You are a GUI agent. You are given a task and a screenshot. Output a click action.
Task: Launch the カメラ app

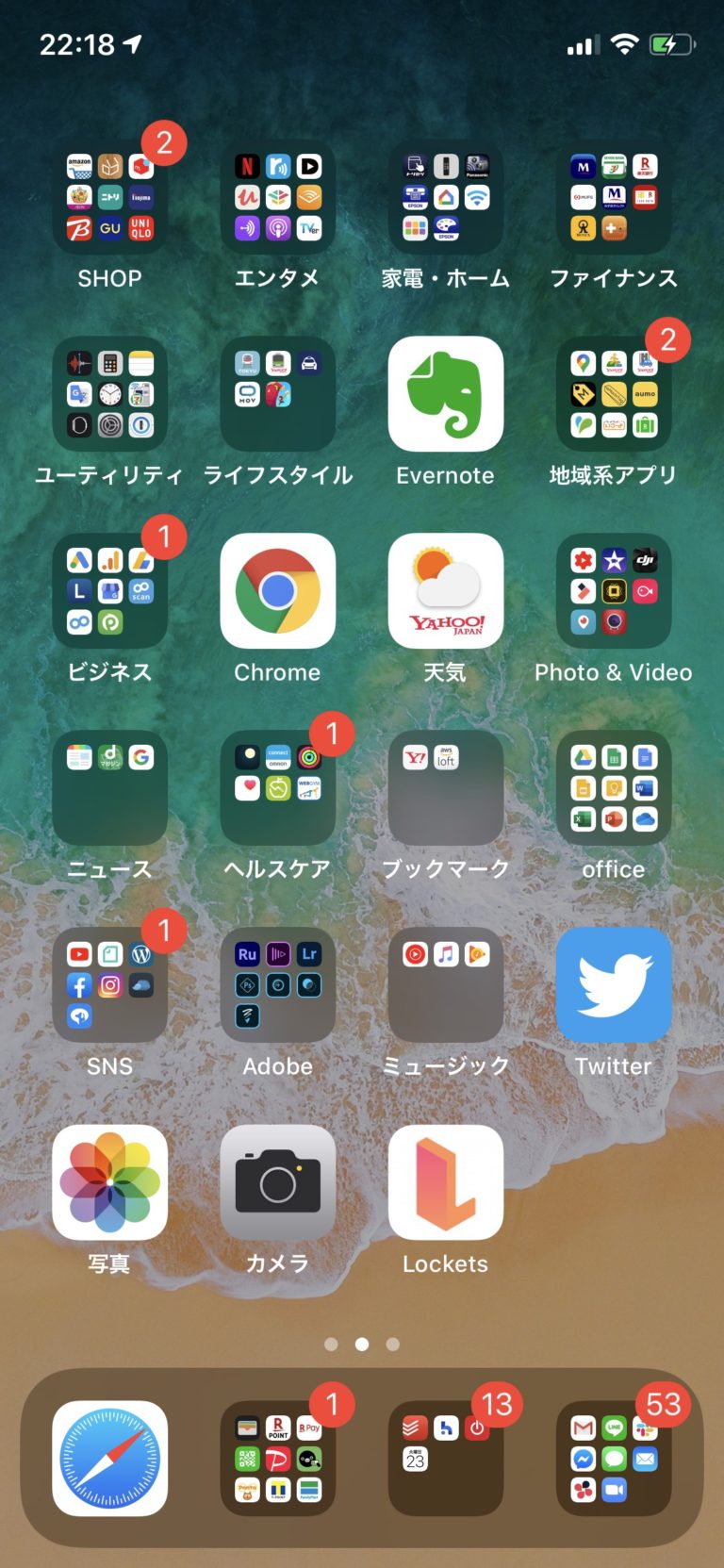pyautogui.click(x=277, y=1182)
